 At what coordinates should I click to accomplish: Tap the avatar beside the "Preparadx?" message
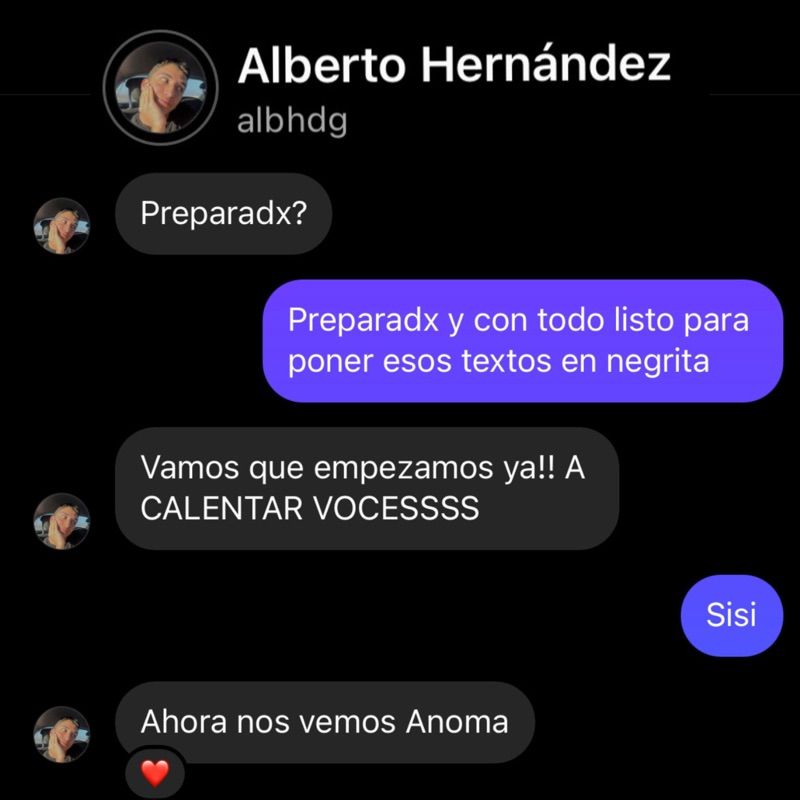(62, 226)
